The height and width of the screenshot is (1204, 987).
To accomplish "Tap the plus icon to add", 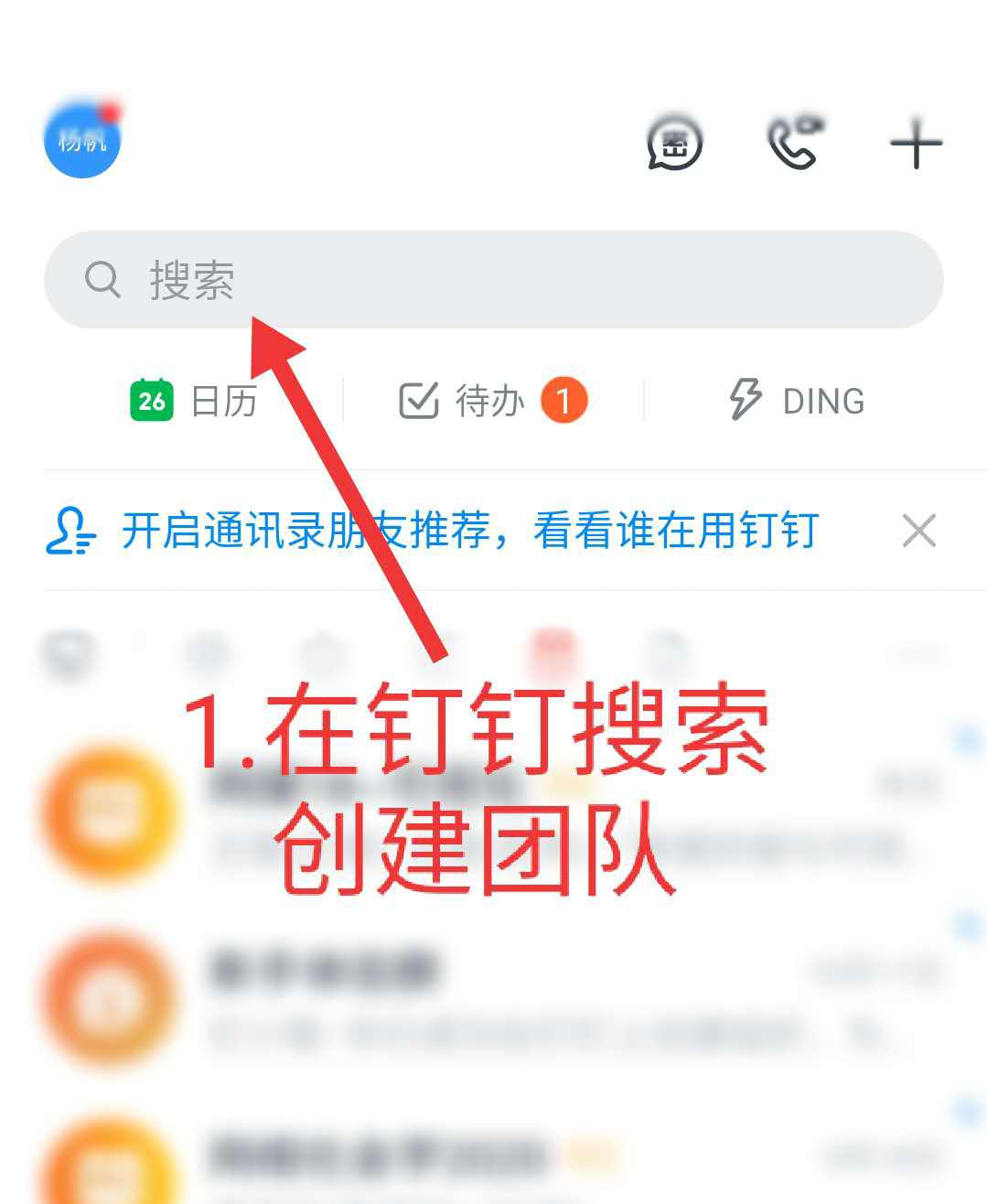I will [x=916, y=145].
